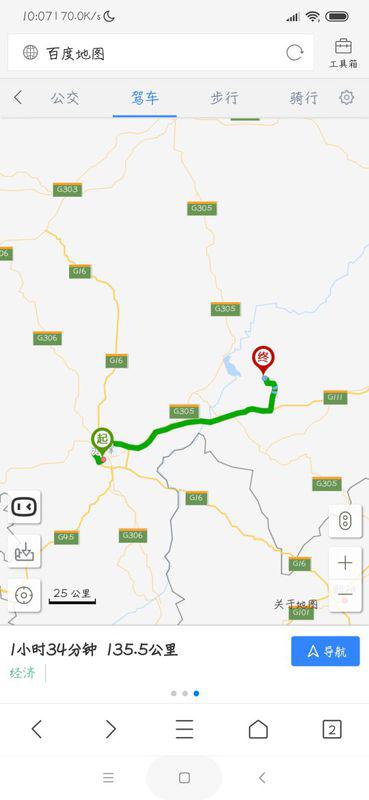
Task: Select the 驾车 driving tab
Action: click(144, 98)
